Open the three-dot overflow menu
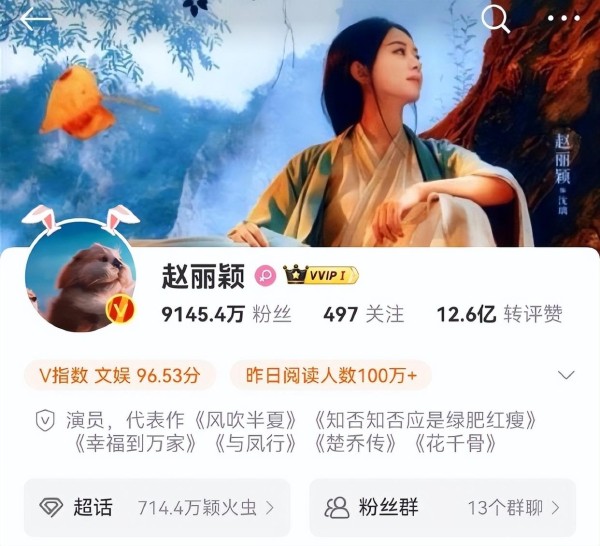600x546 pixels. (563, 18)
